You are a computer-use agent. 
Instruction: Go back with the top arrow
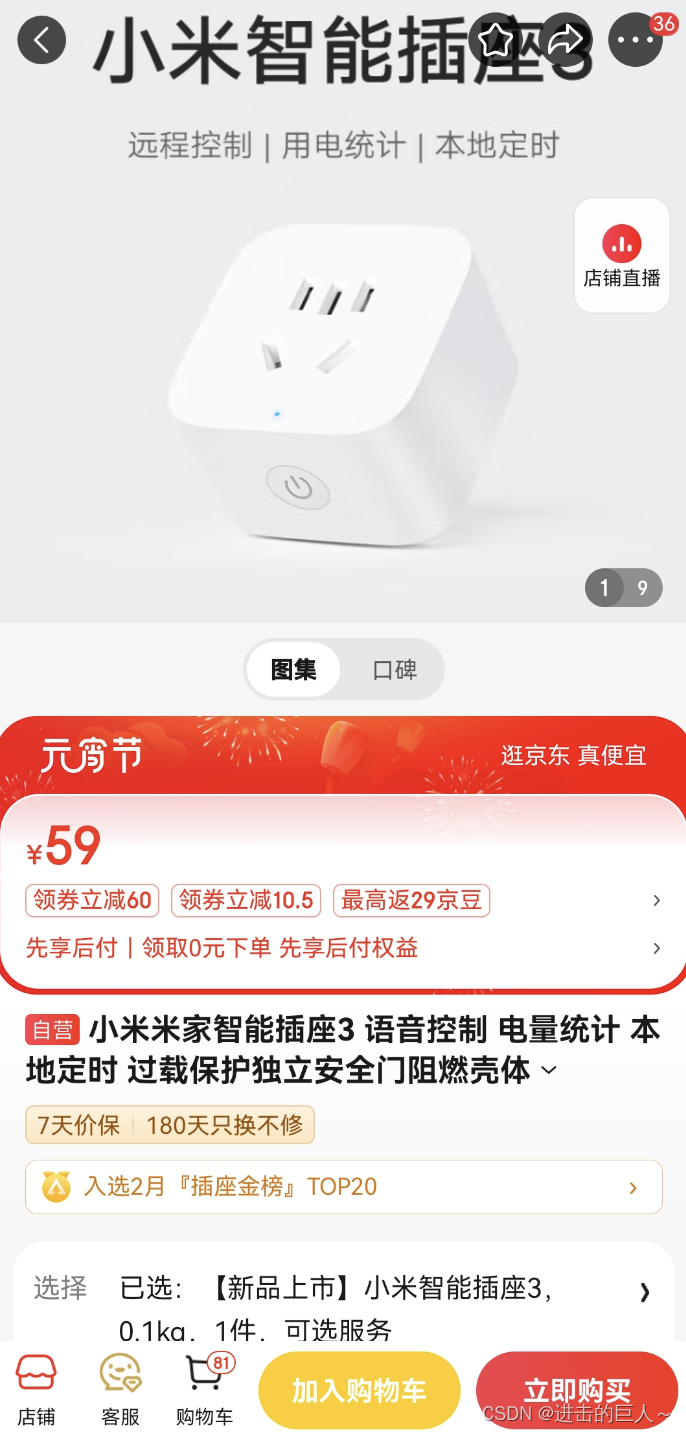pos(41,41)
